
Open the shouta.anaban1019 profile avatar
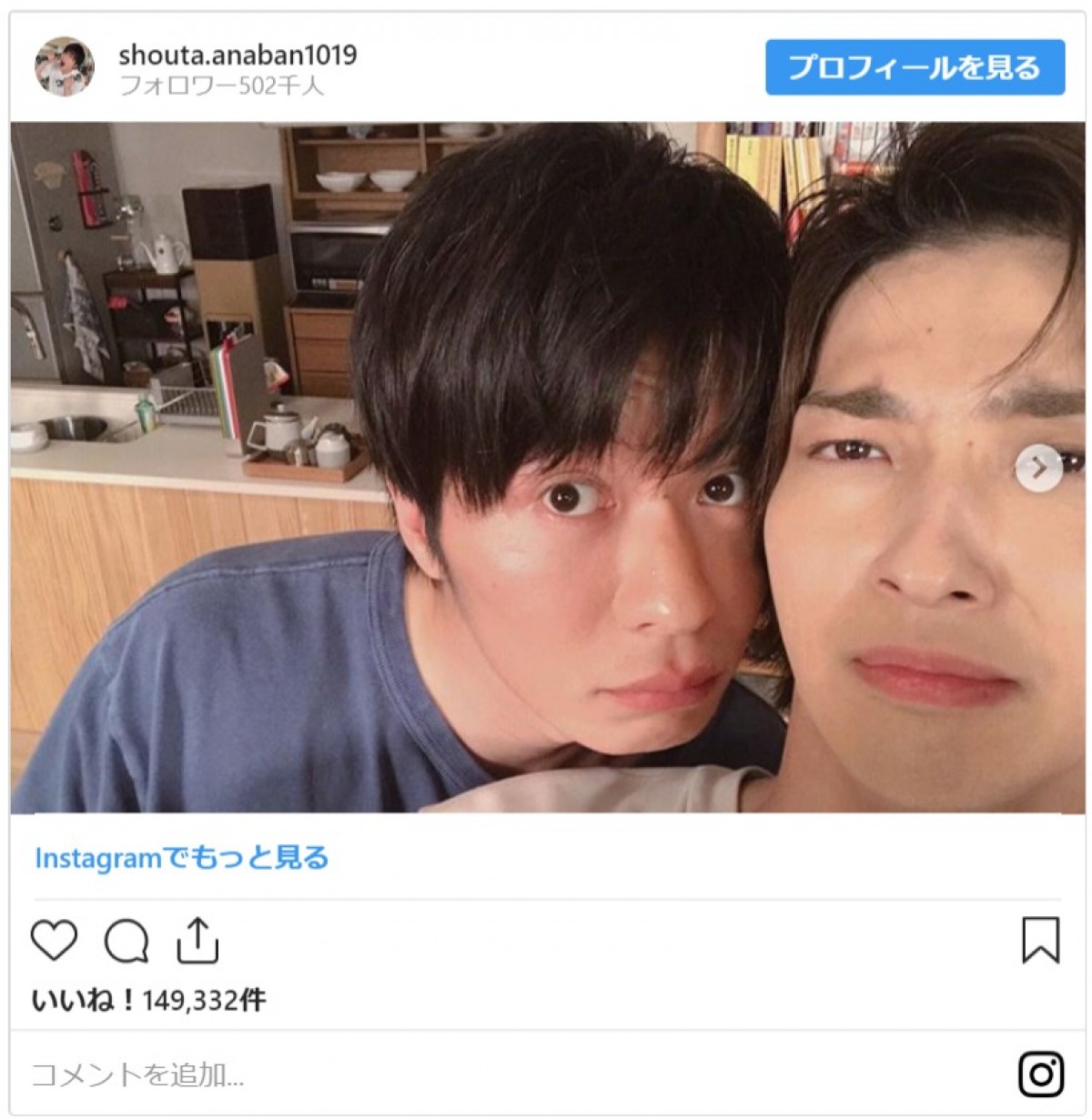(64, 67)
